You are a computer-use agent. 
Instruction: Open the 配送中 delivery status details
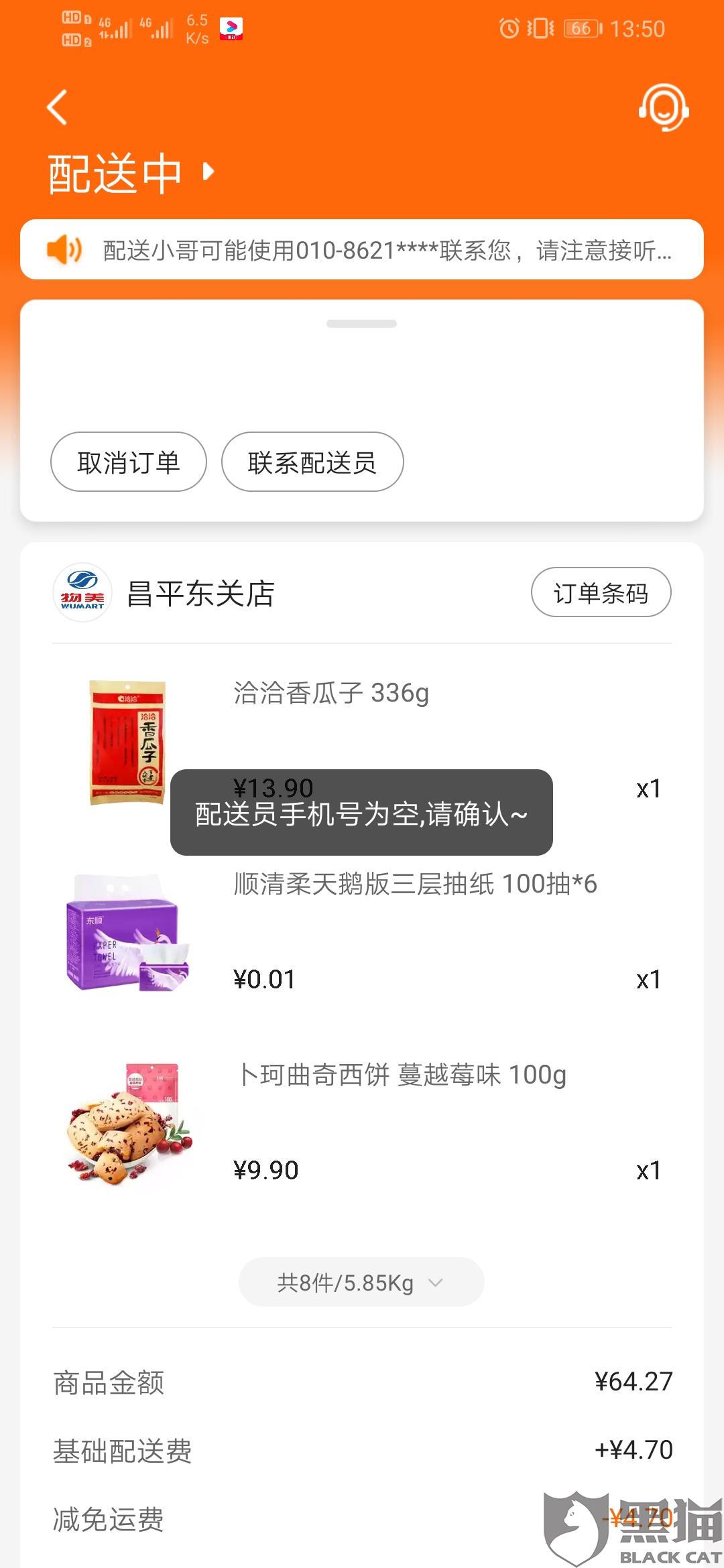pos(131,174)
